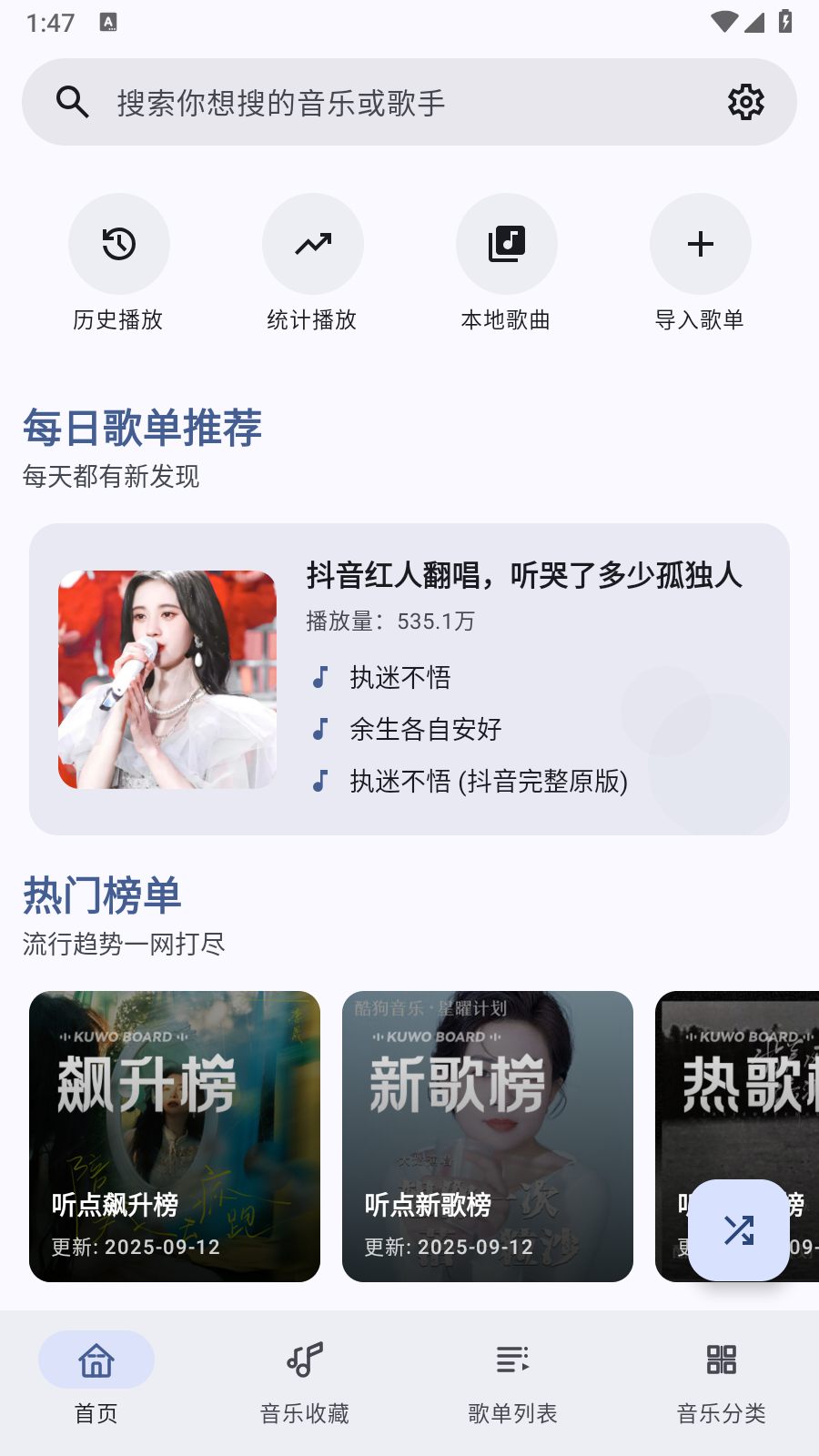This screenshot has width=819, height=1456.
Task: Tap the 导入歌单 import playlist plus icon
Action: click(700, 244)
